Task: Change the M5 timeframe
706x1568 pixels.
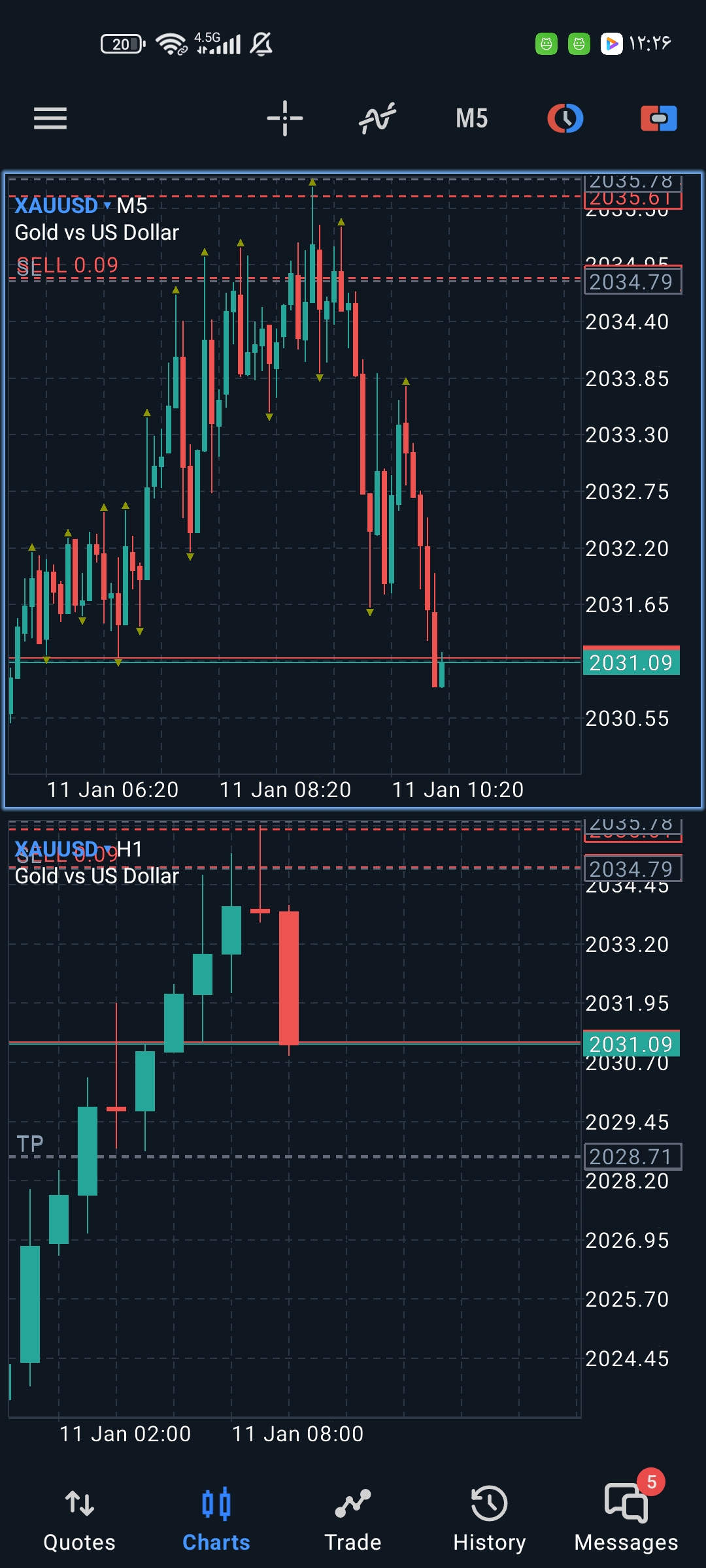Action: (x=471, y=118)
